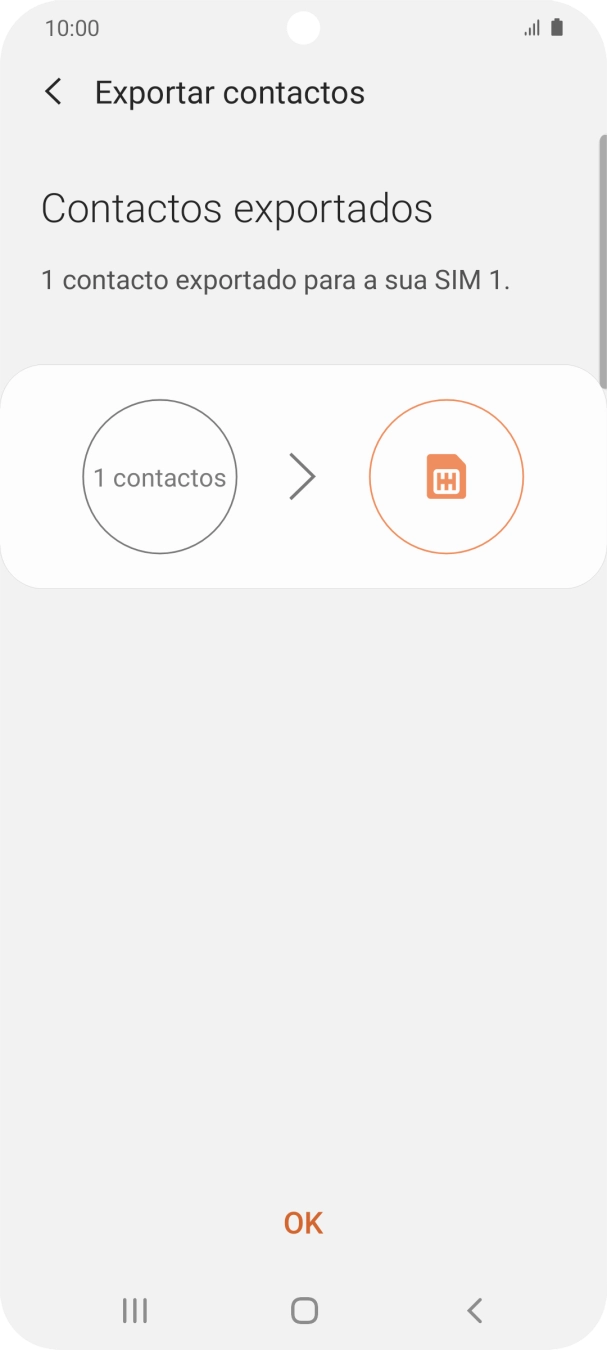Go to the home screen

click(x=304, y=1310)
